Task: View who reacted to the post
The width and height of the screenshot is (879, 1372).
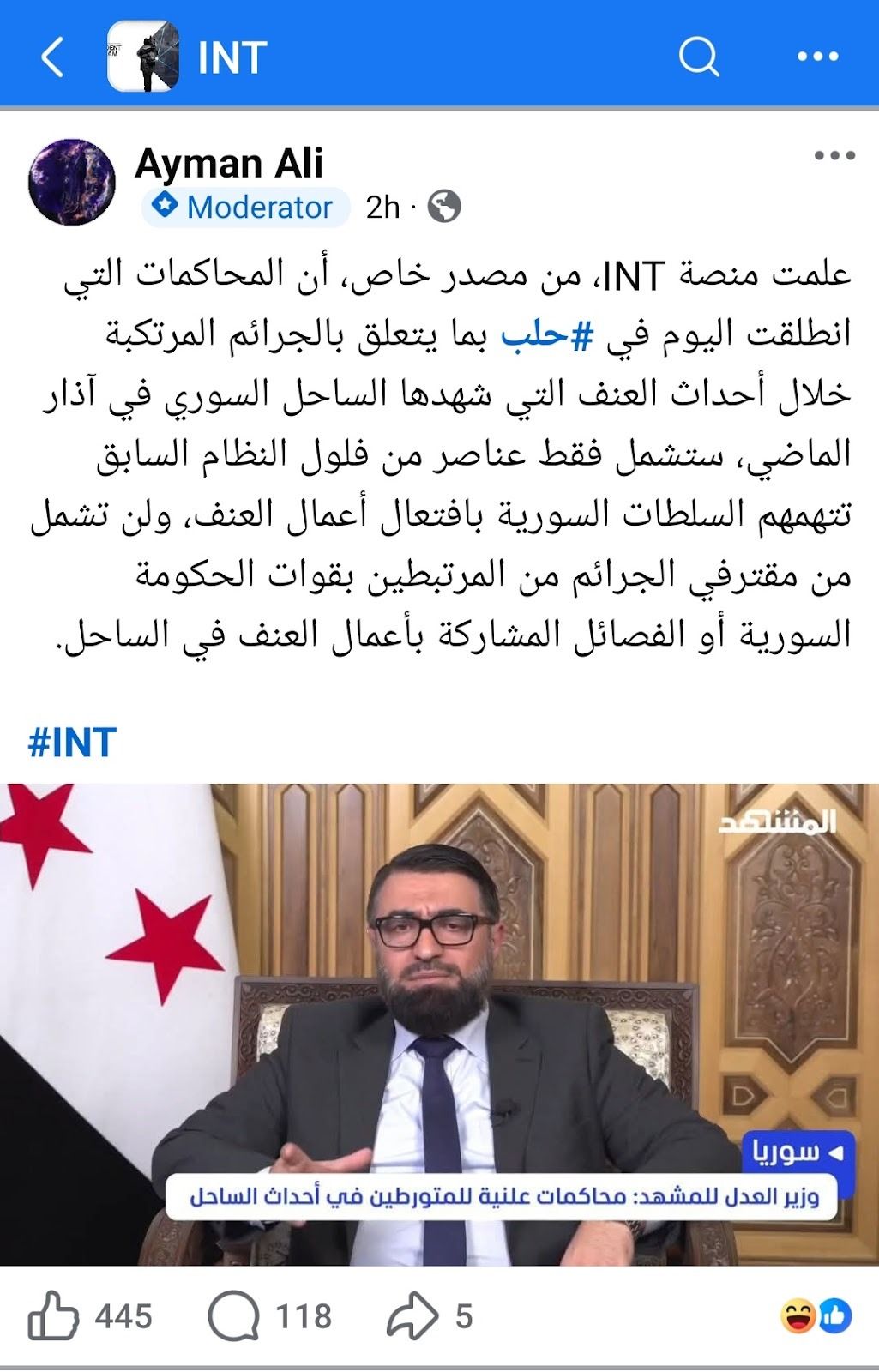Action: click(x=816, y=1316)
